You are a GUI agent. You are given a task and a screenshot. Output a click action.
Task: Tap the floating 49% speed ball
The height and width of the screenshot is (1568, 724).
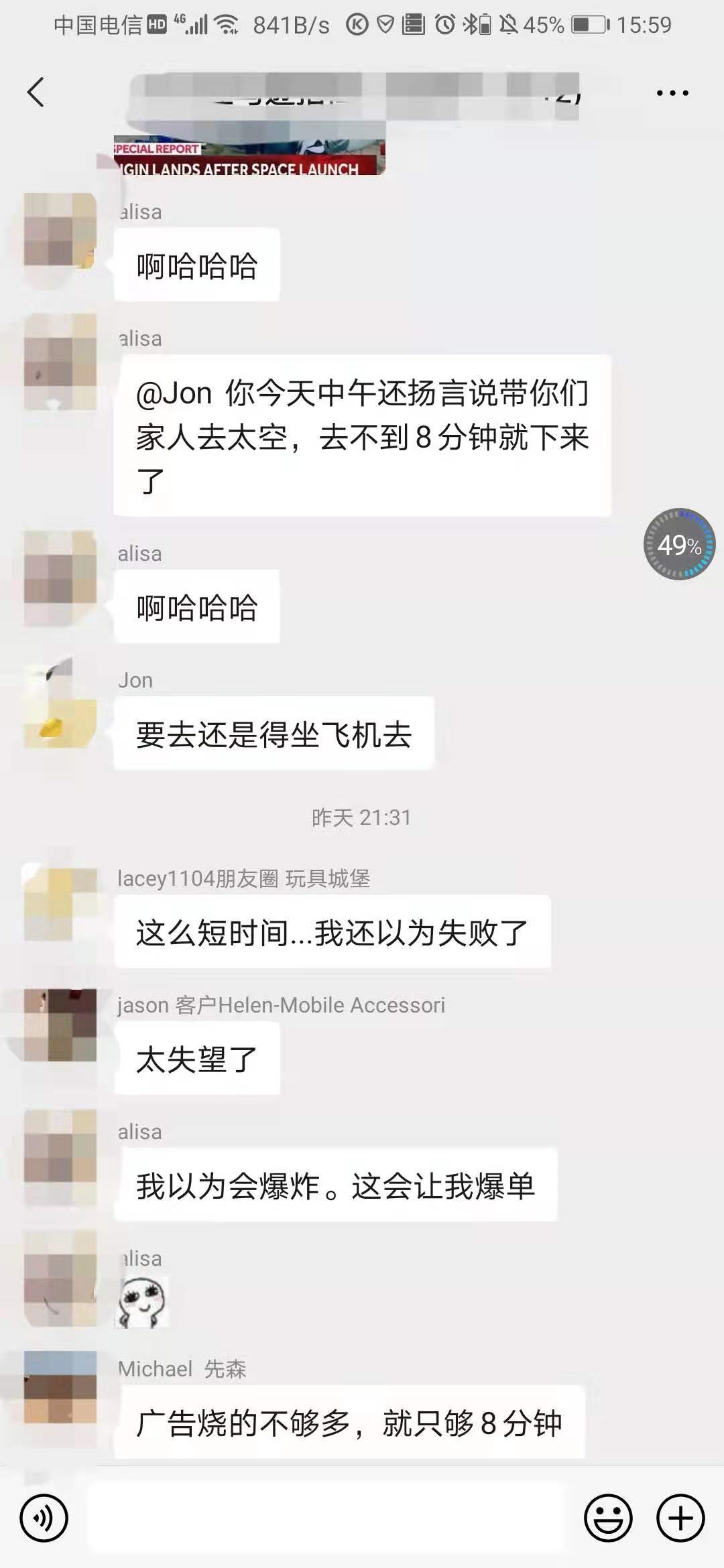tap(679, 544)
